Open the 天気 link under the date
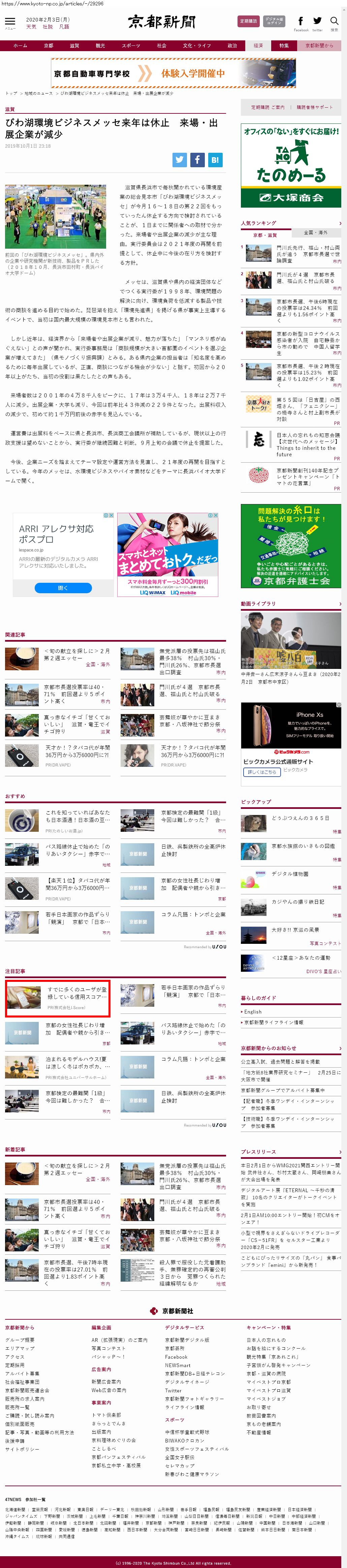347x1568 pixels. pyautogui.click(x=31, y=27)
